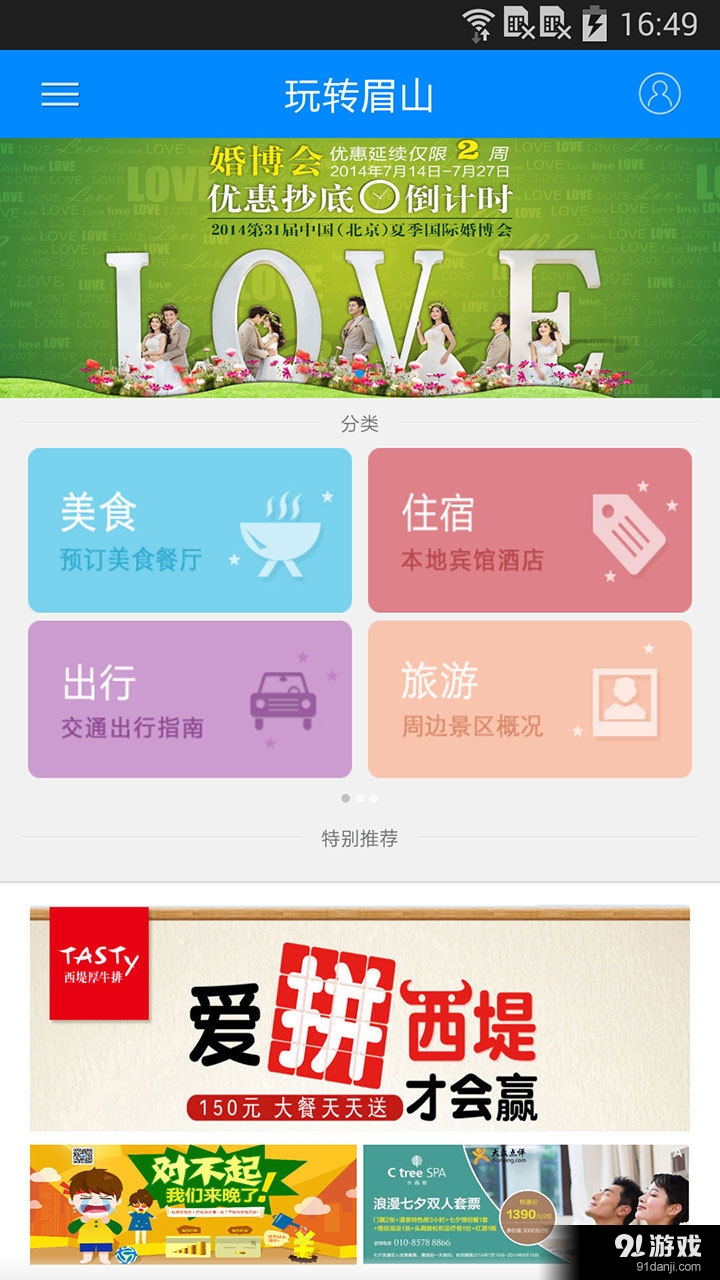Select the first carousel pagination dot
This screenshot has width=720, height=1280.
click(x=346, y=797)
